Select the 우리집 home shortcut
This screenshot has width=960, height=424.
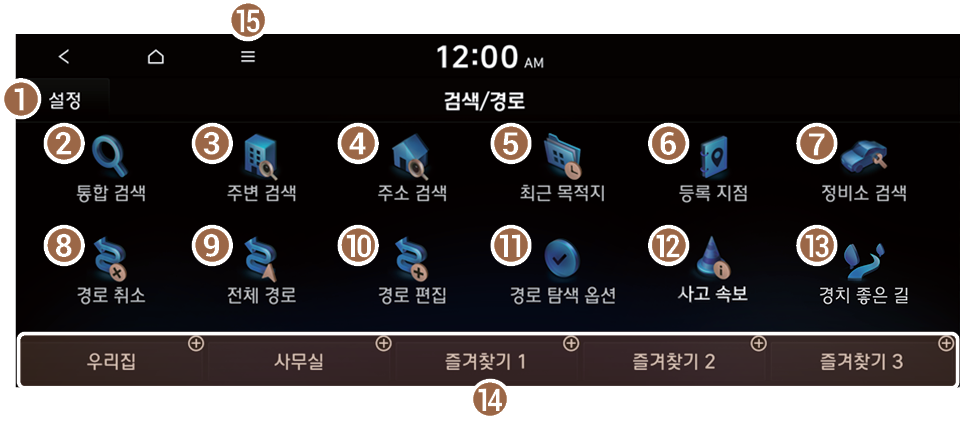111,361
